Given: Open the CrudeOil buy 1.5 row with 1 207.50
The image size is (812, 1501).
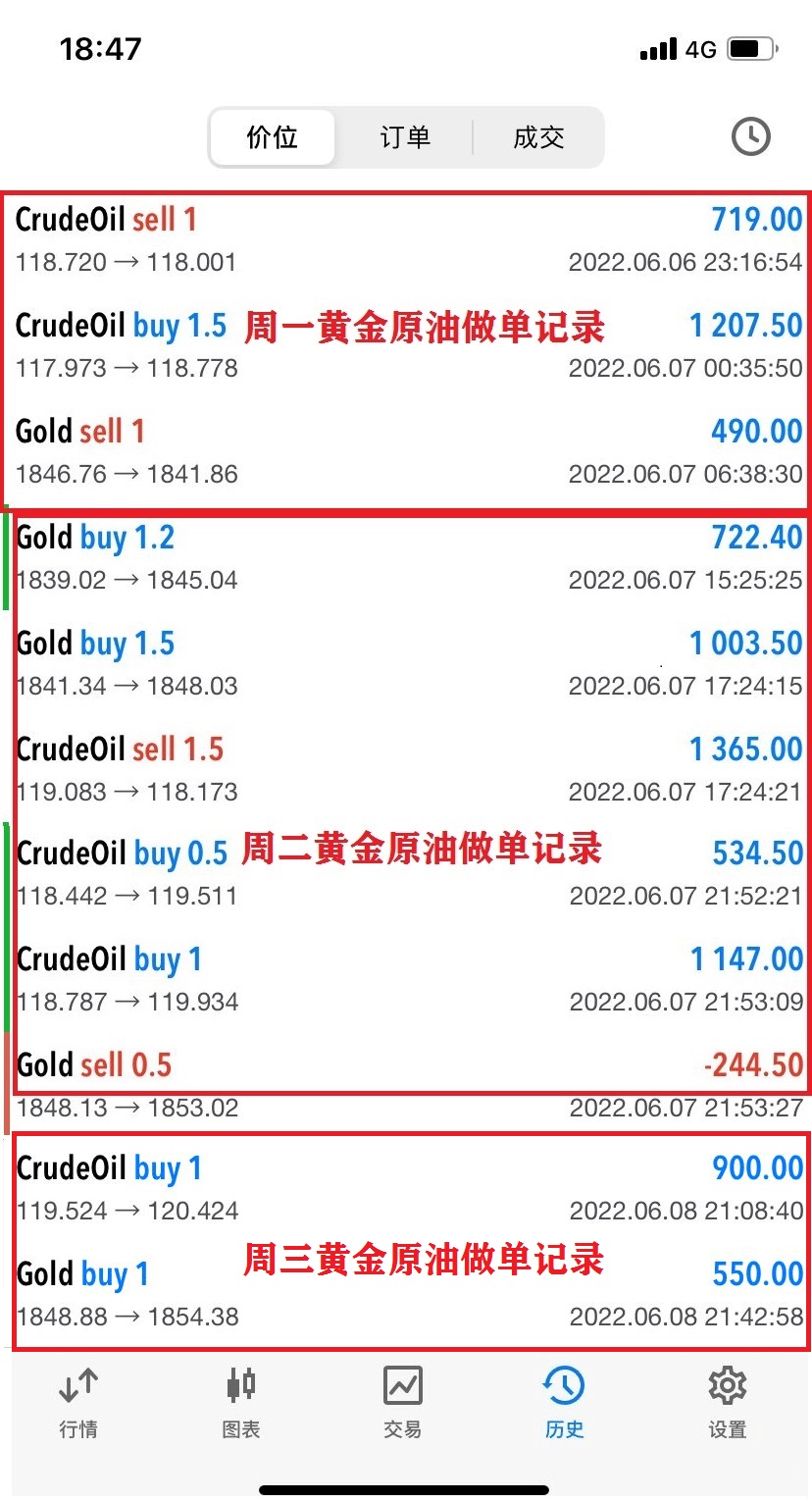Looking at the screenshot, I should point(406,345).
